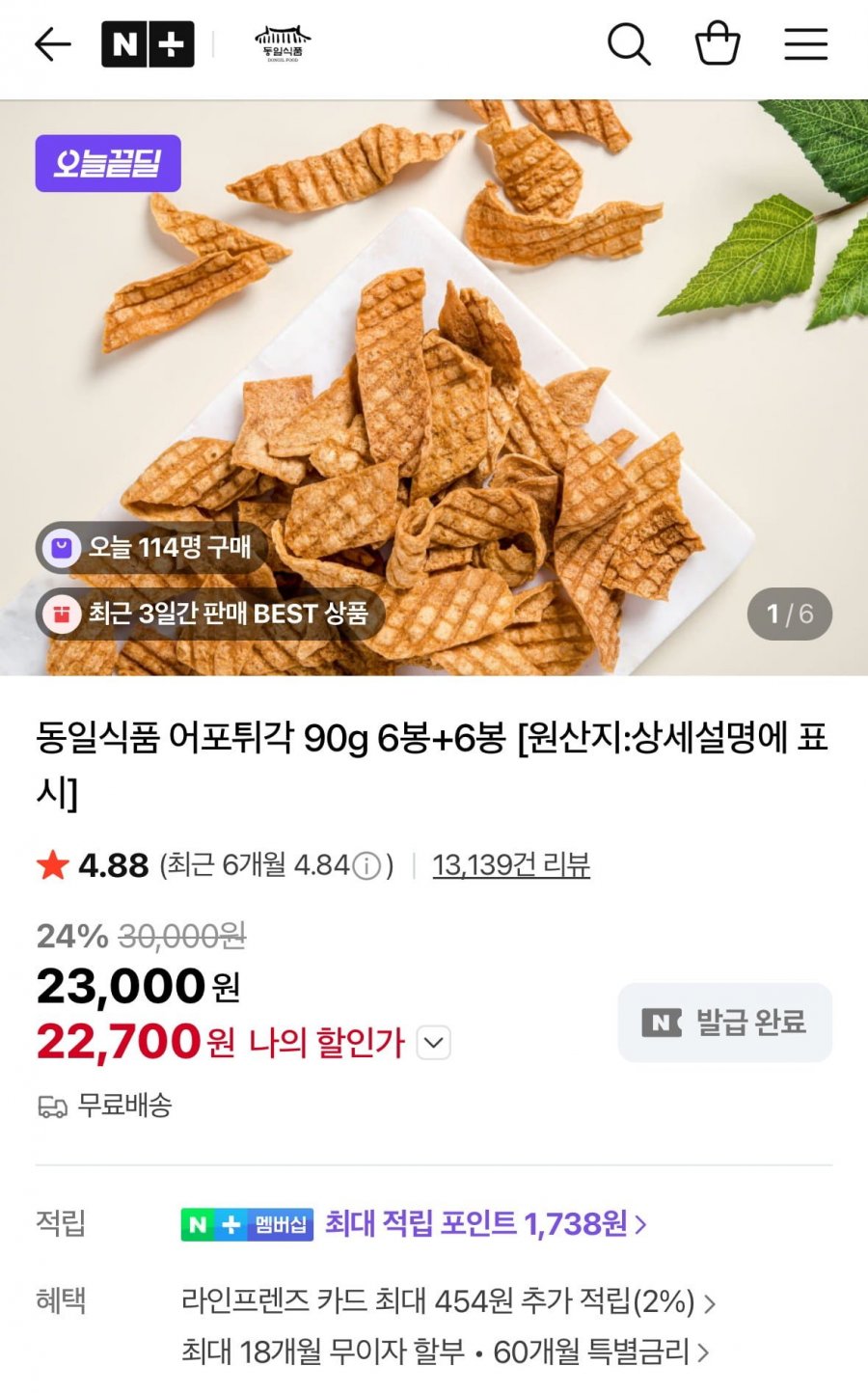Select the Dongil Food store logo
Image resolution: width=868 pixels, height=1393 pixels.
point(282,43)
